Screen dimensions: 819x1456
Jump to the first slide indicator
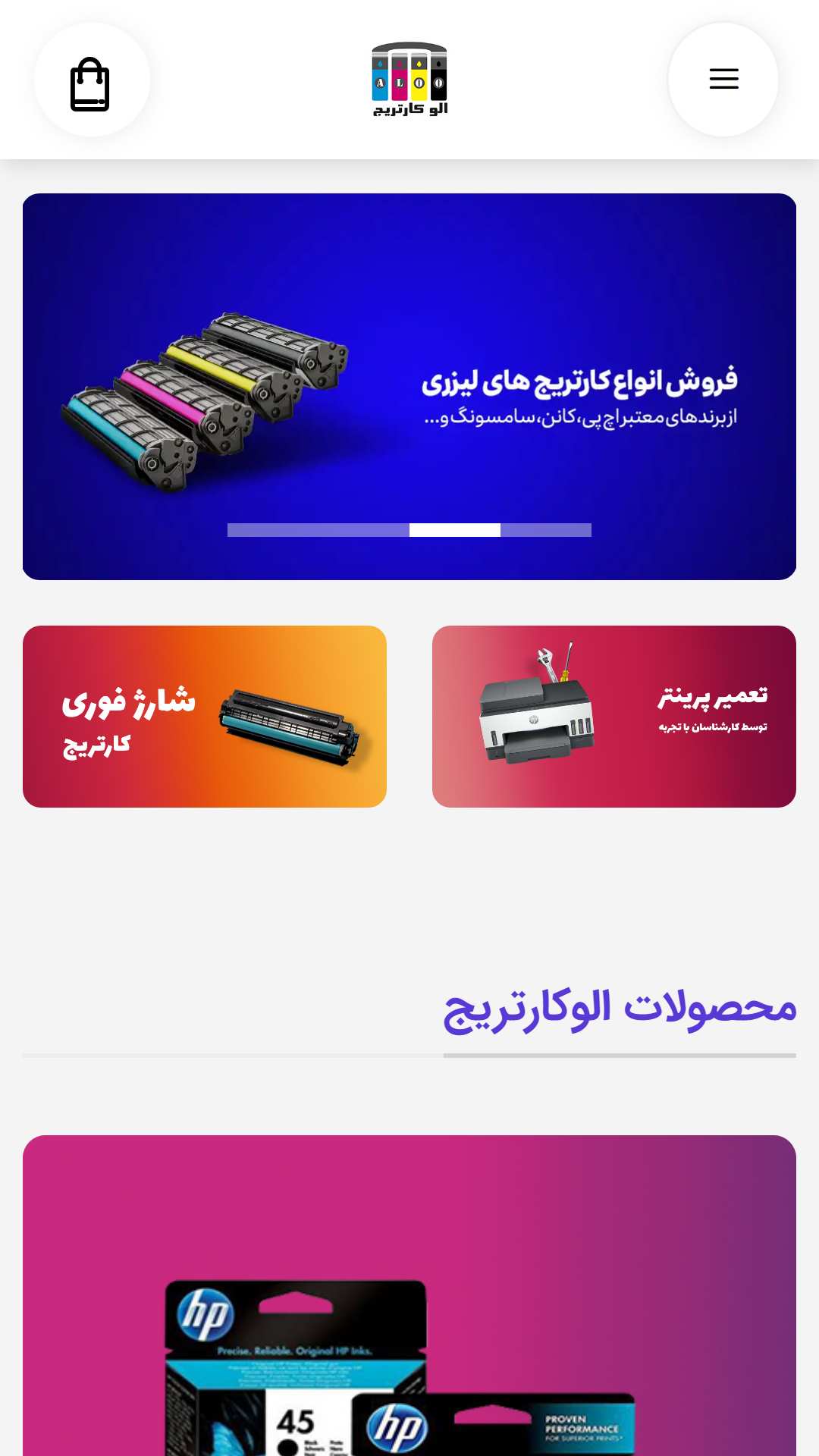point(271,530)
